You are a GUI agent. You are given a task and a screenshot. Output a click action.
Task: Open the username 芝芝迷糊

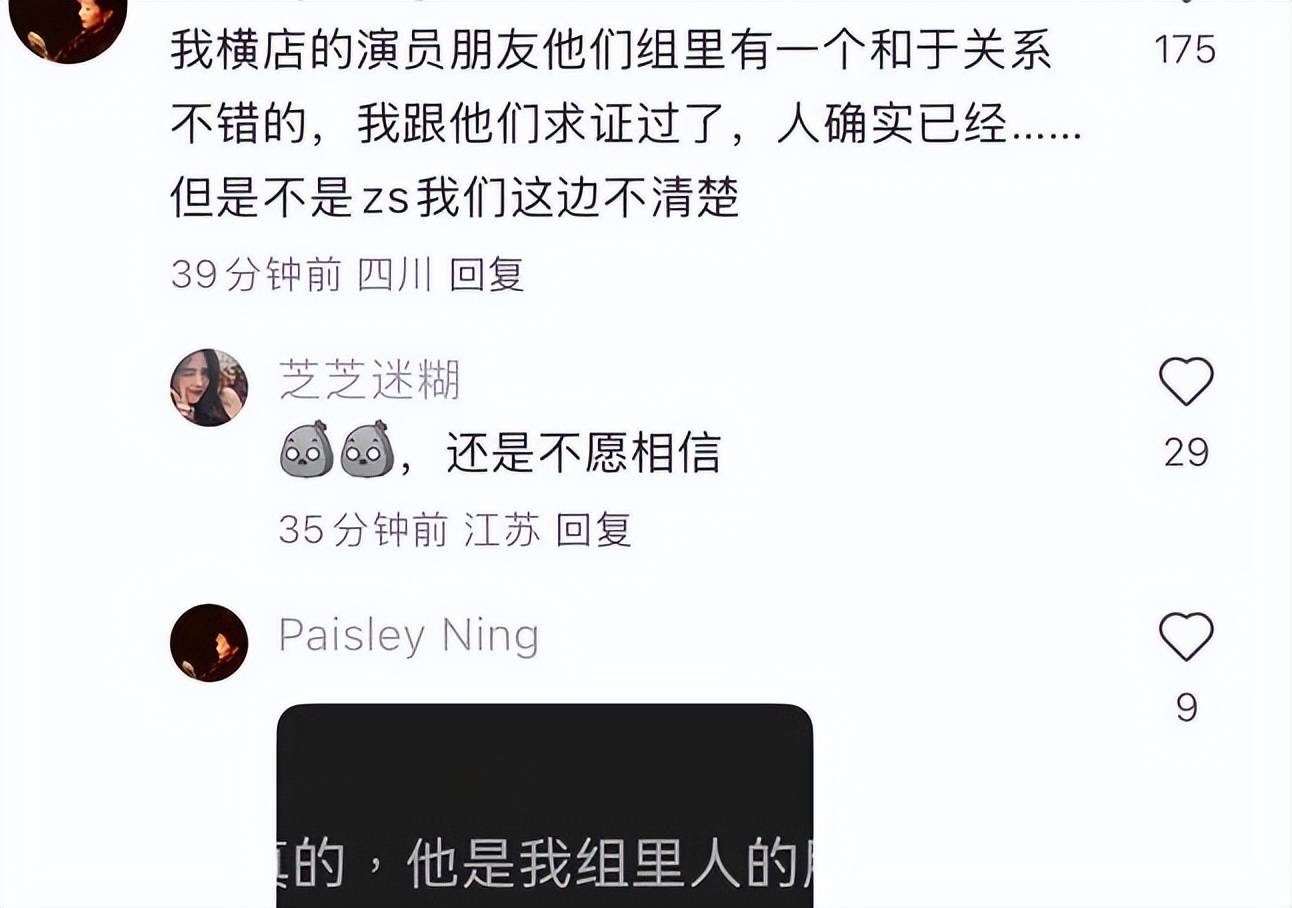click(369, 381)
